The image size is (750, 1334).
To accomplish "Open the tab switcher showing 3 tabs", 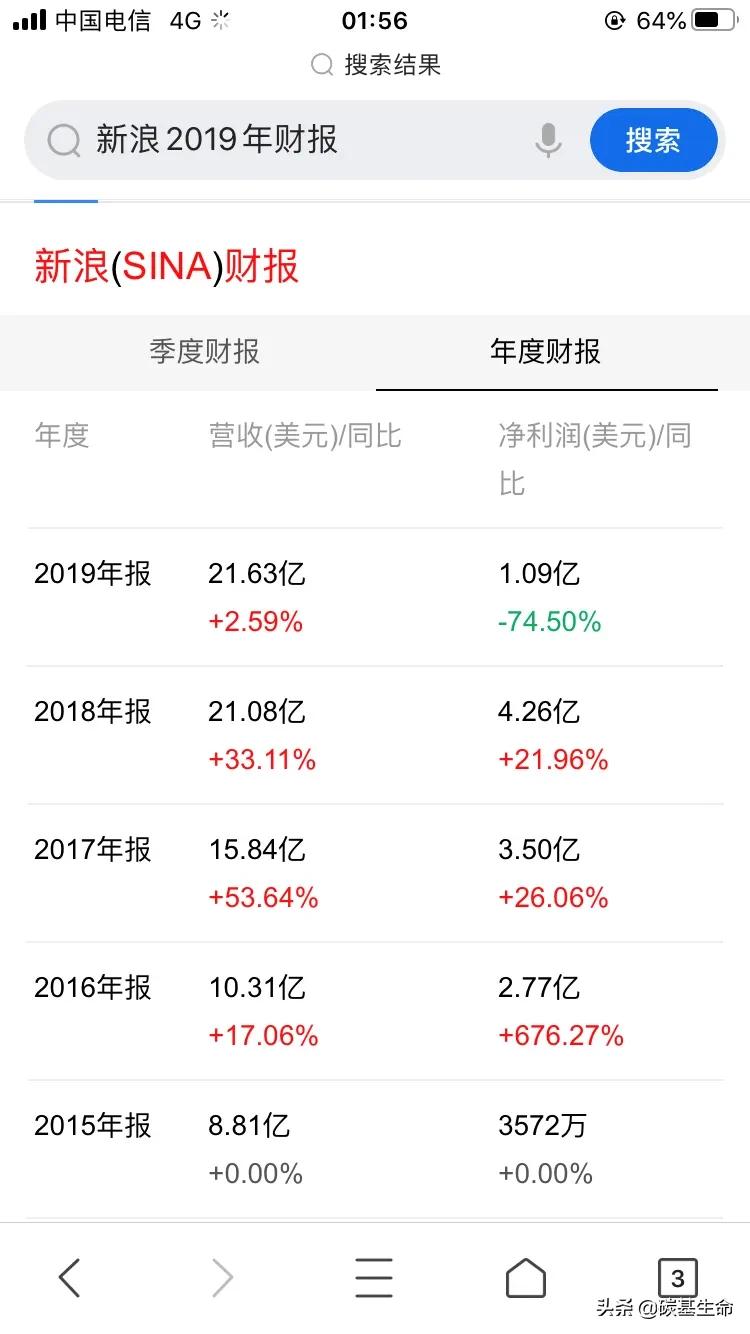I will click(678, 1277).
